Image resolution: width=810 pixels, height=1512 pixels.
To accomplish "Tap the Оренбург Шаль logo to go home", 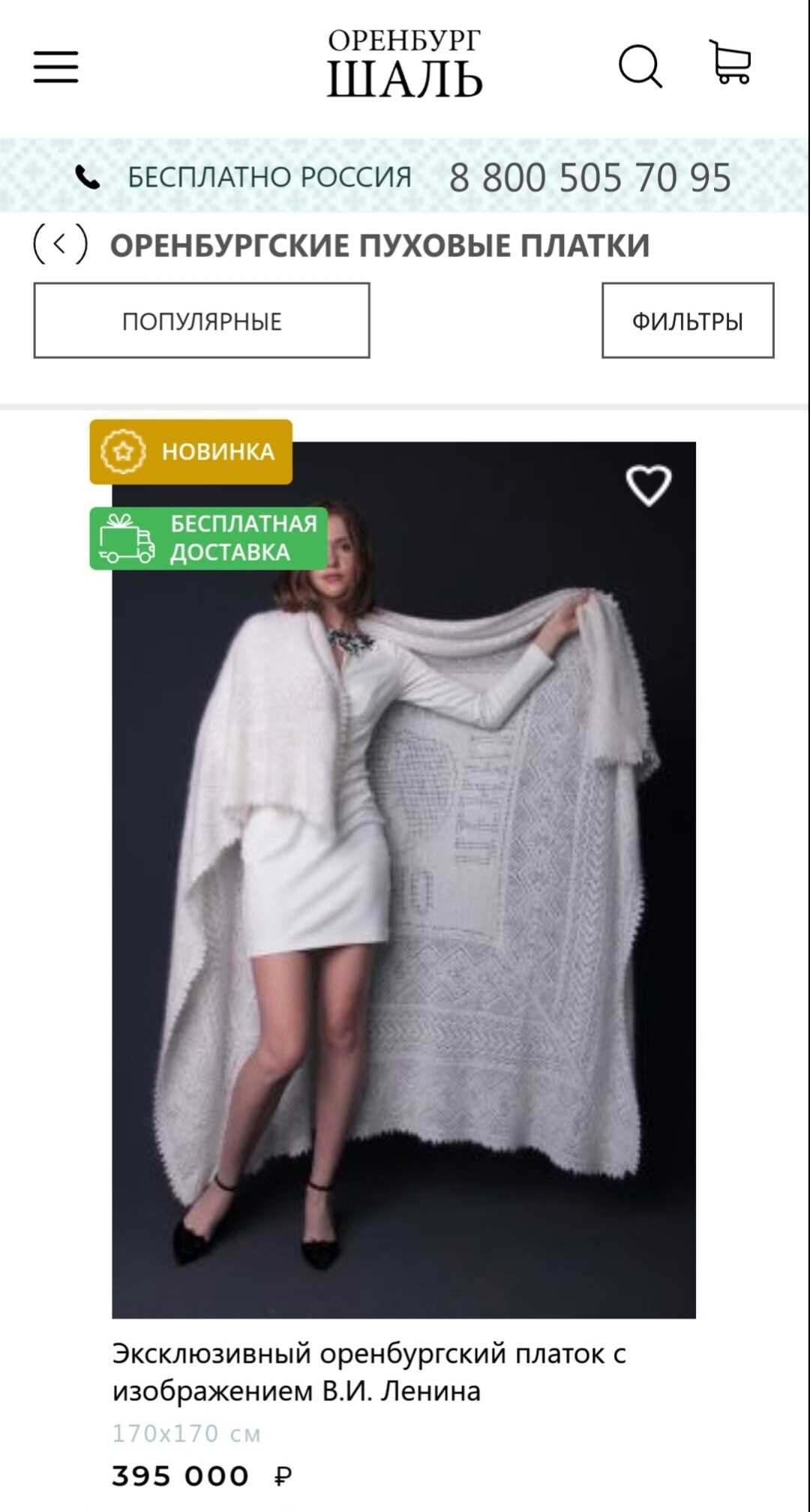I will pyautogui.click(x=404, y=64).
